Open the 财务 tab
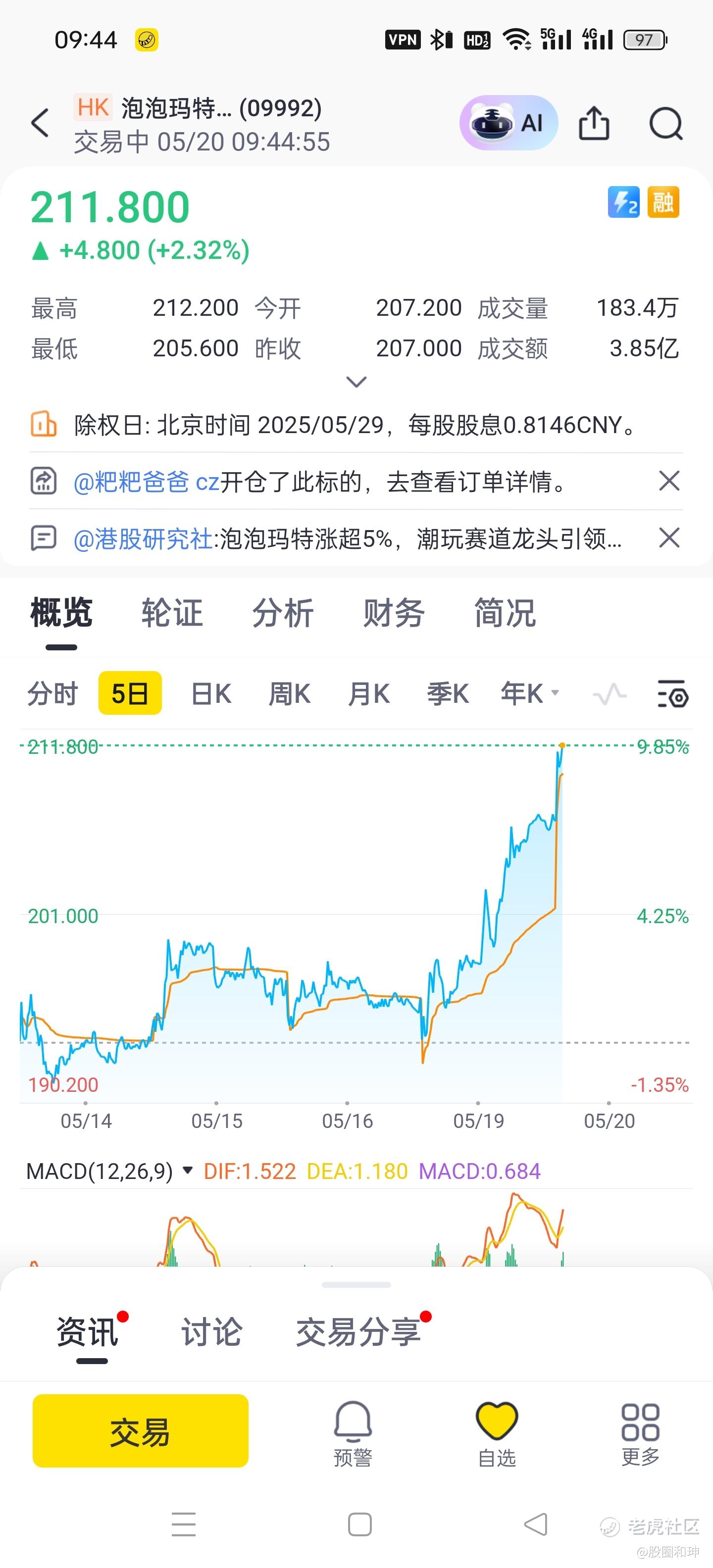The height and width of the screenshot is (1568, 713). (x=394, y=612)
